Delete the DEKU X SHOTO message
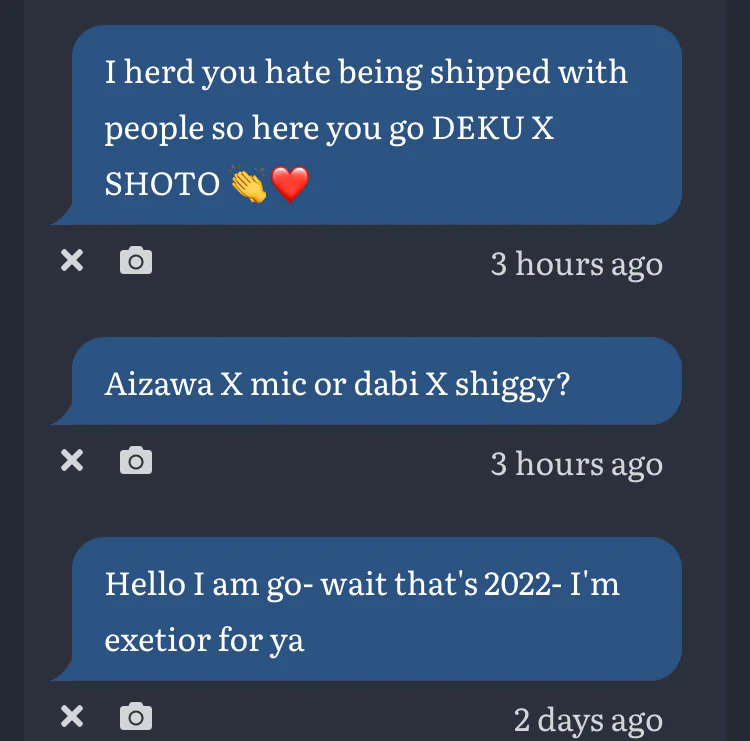Viewport: 750px width, 741px height. 72,262
